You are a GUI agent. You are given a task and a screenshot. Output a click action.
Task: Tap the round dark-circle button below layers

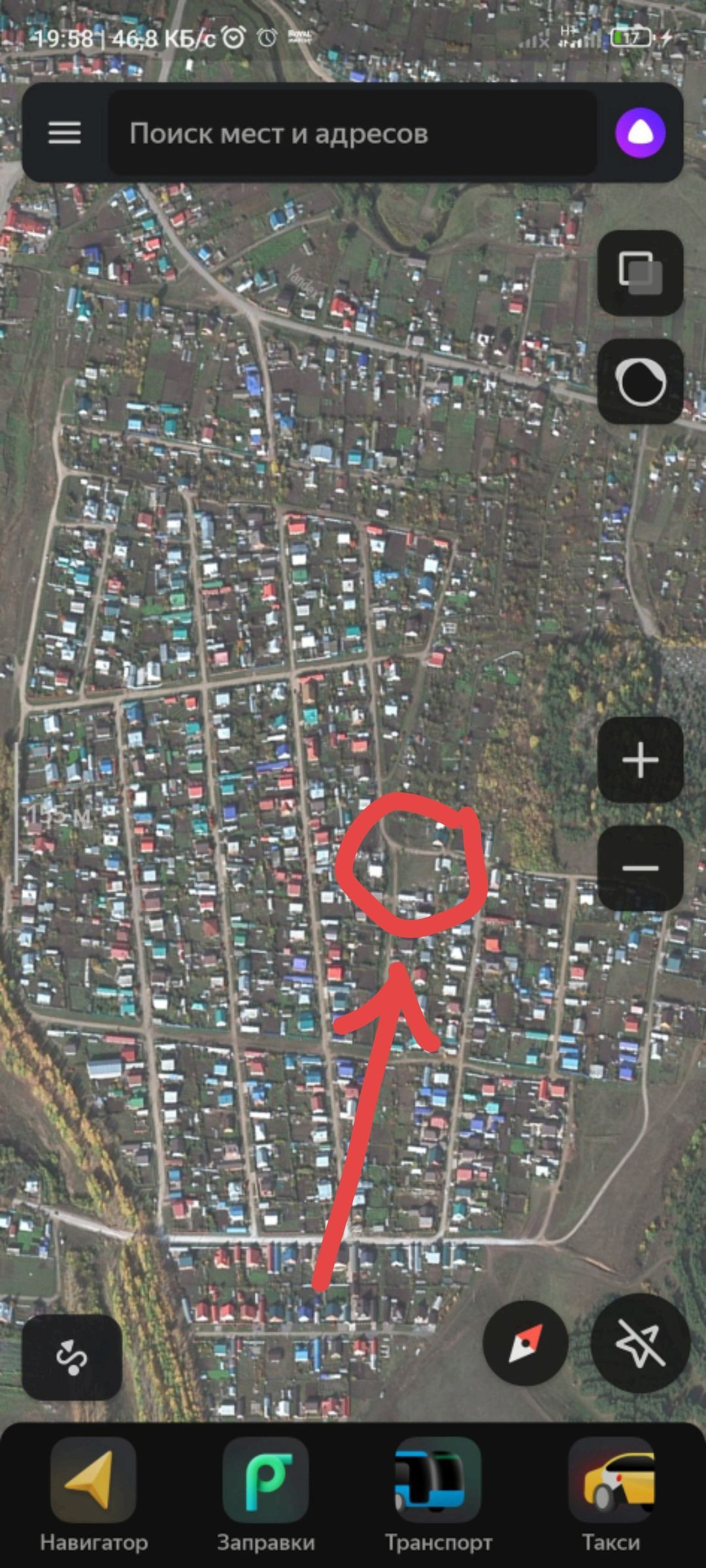tap(640, 381)
